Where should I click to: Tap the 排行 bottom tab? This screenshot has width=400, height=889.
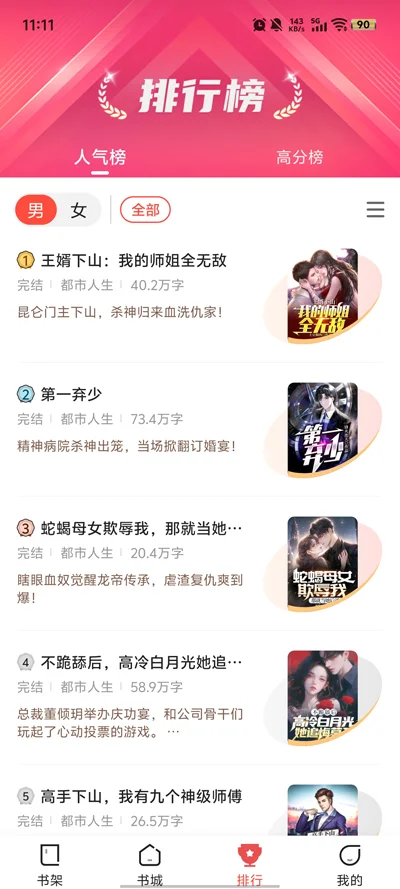click(x=250, y=863)
